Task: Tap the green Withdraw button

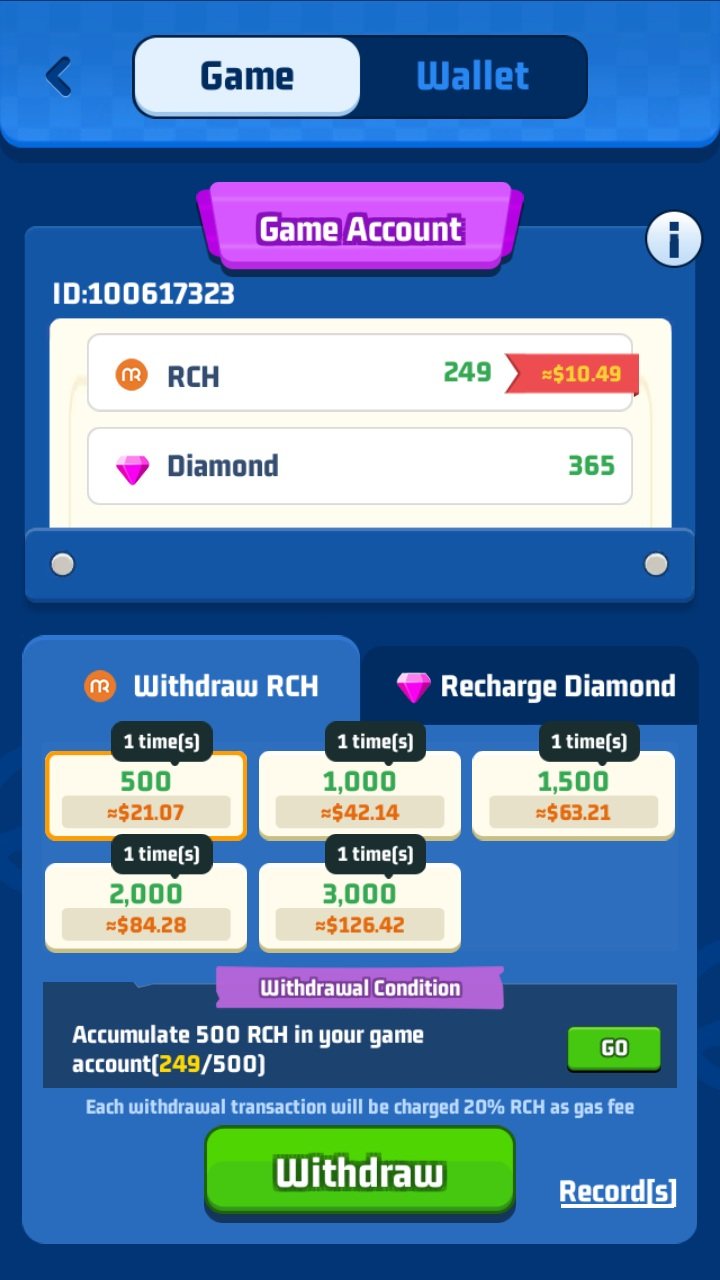Action: point(360,1172)
